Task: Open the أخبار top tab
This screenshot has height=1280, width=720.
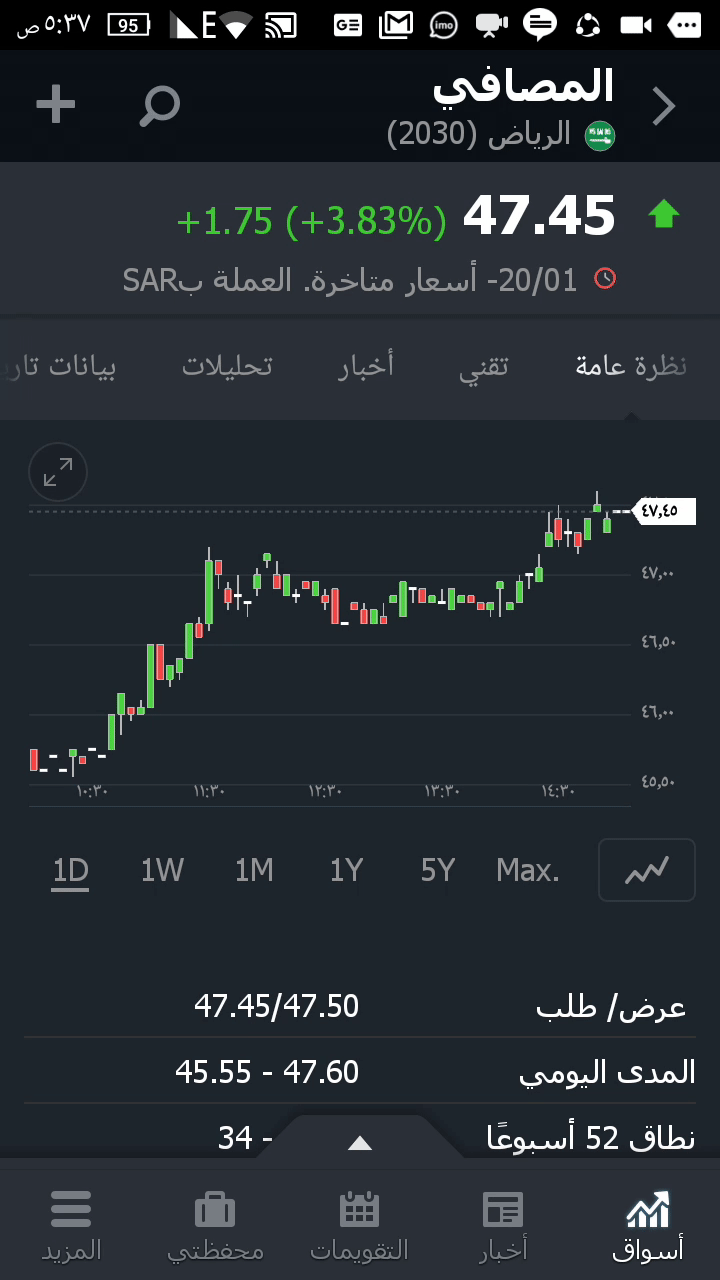Action: (x=366, y=366)
